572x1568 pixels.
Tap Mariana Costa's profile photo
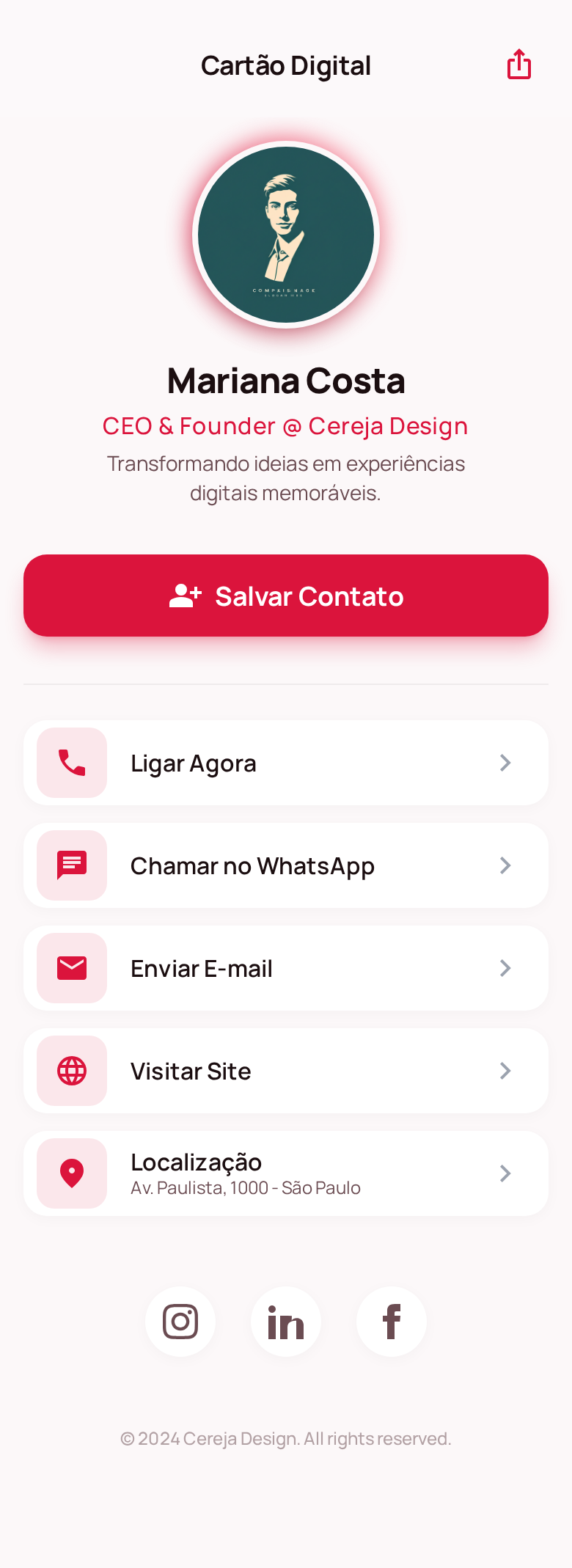[x=286, y=233]
